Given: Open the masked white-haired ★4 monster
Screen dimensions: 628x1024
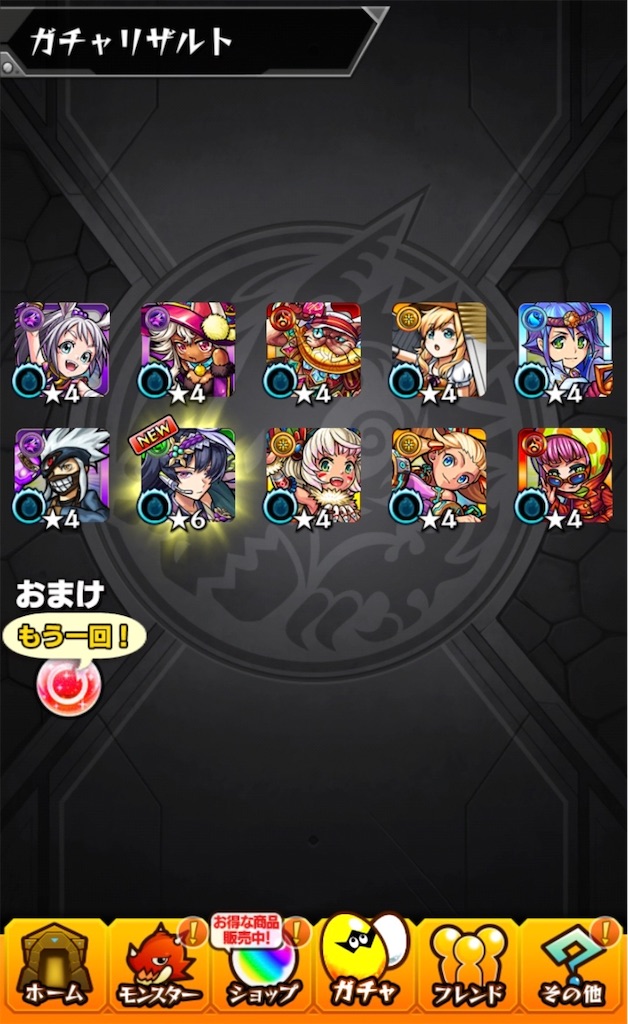Looking at the screenshot, I should click(61, 476).
